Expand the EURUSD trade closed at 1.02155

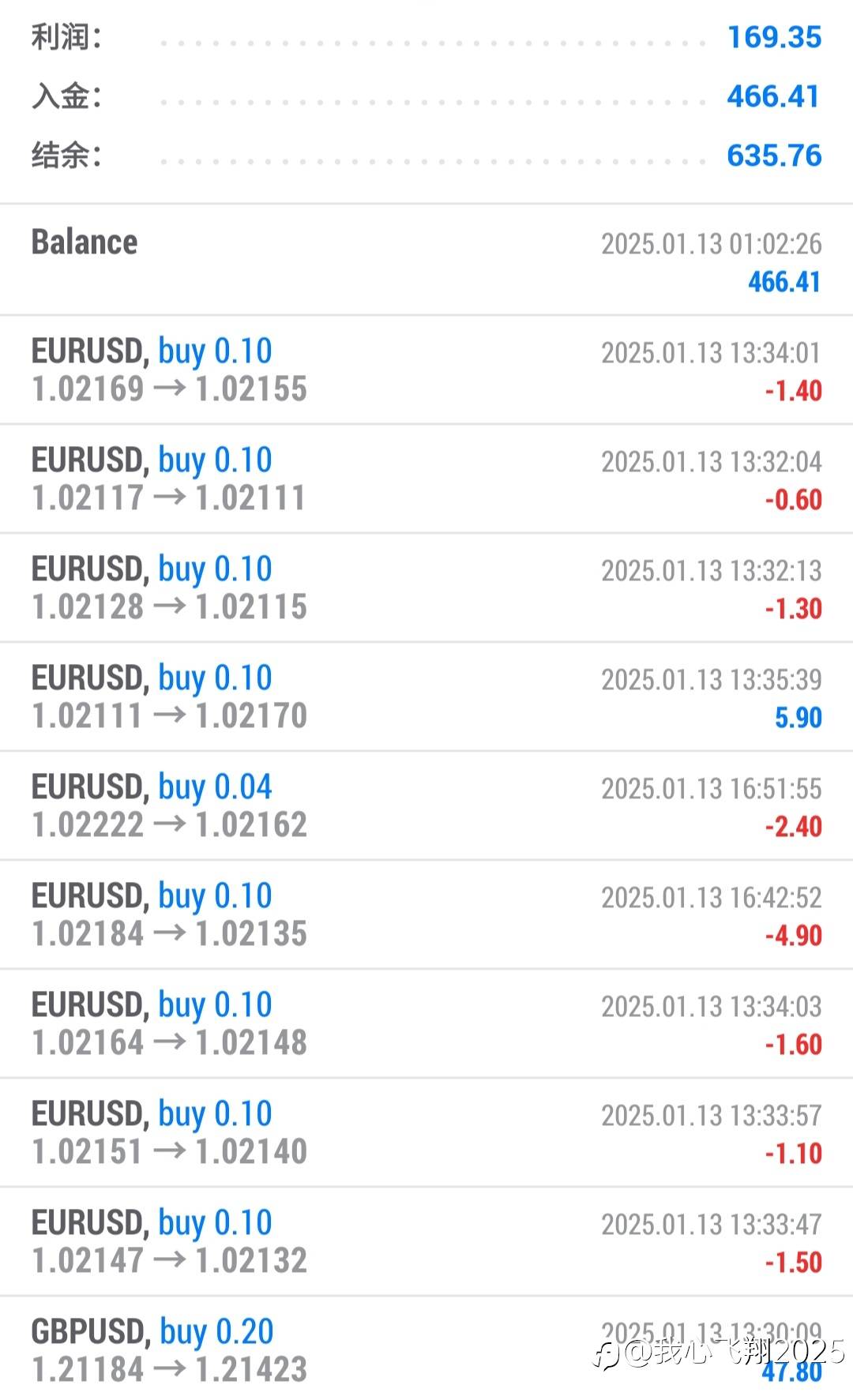point(426,370)
